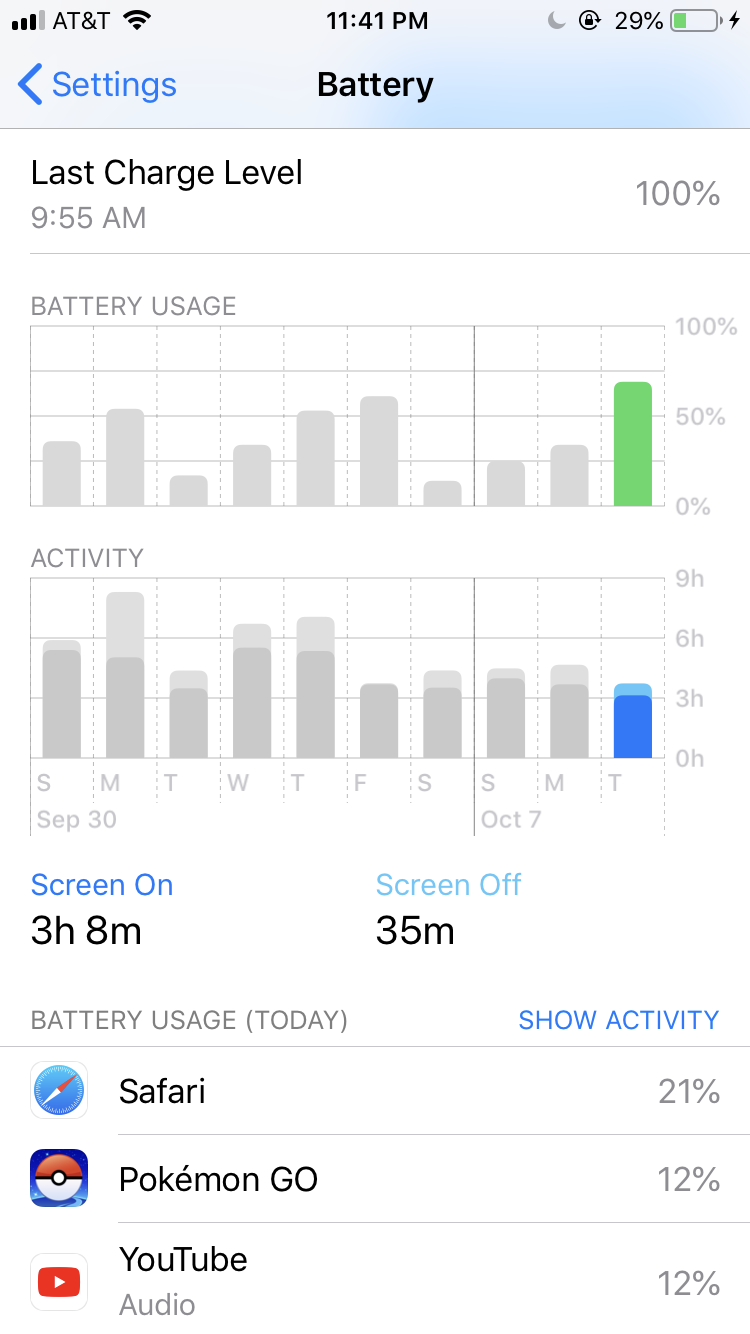
Task: Select today's green battery usage bar
Action: pos(633,444)
